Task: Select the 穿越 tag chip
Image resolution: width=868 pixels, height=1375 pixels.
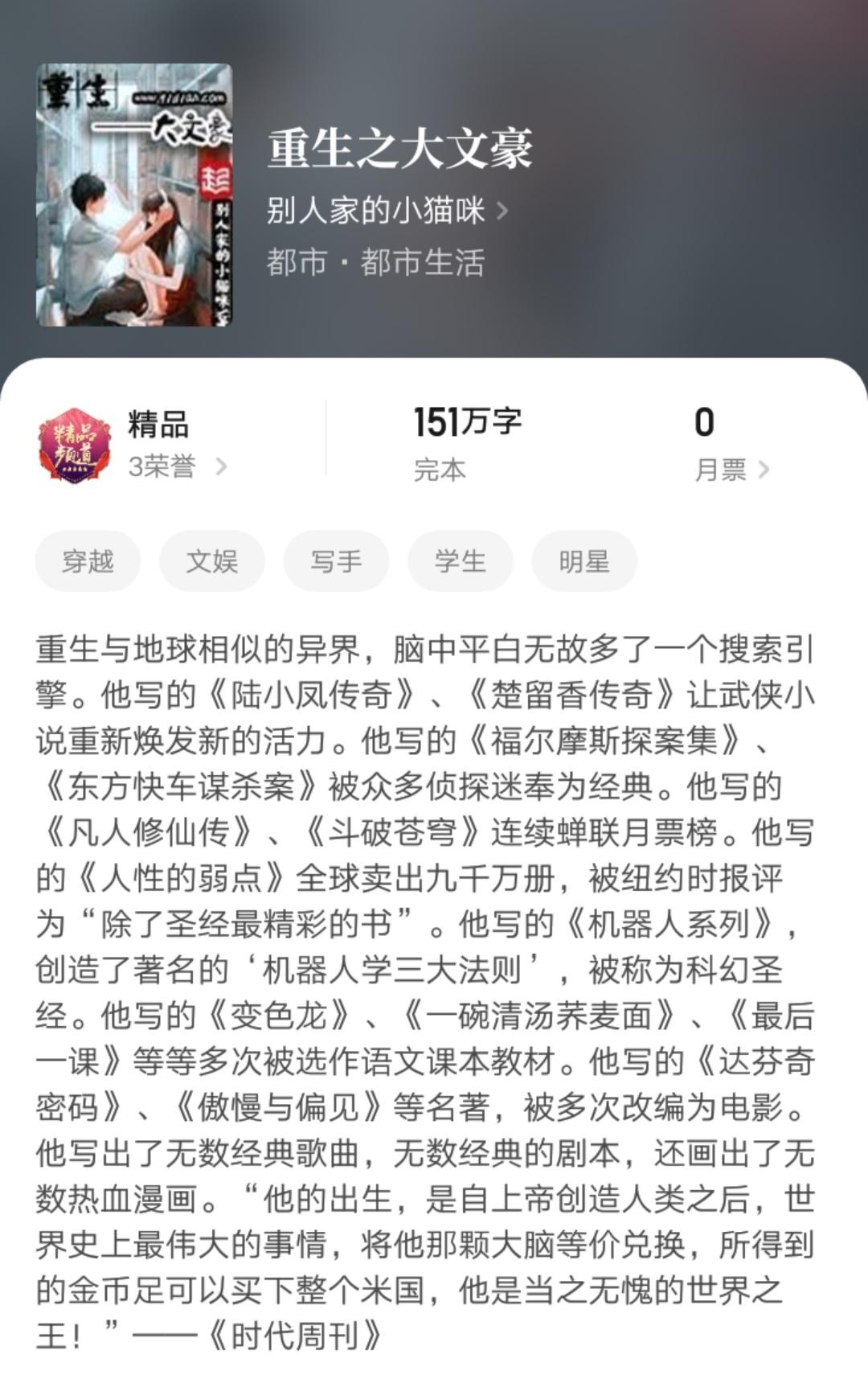Action: coord(88,561)
